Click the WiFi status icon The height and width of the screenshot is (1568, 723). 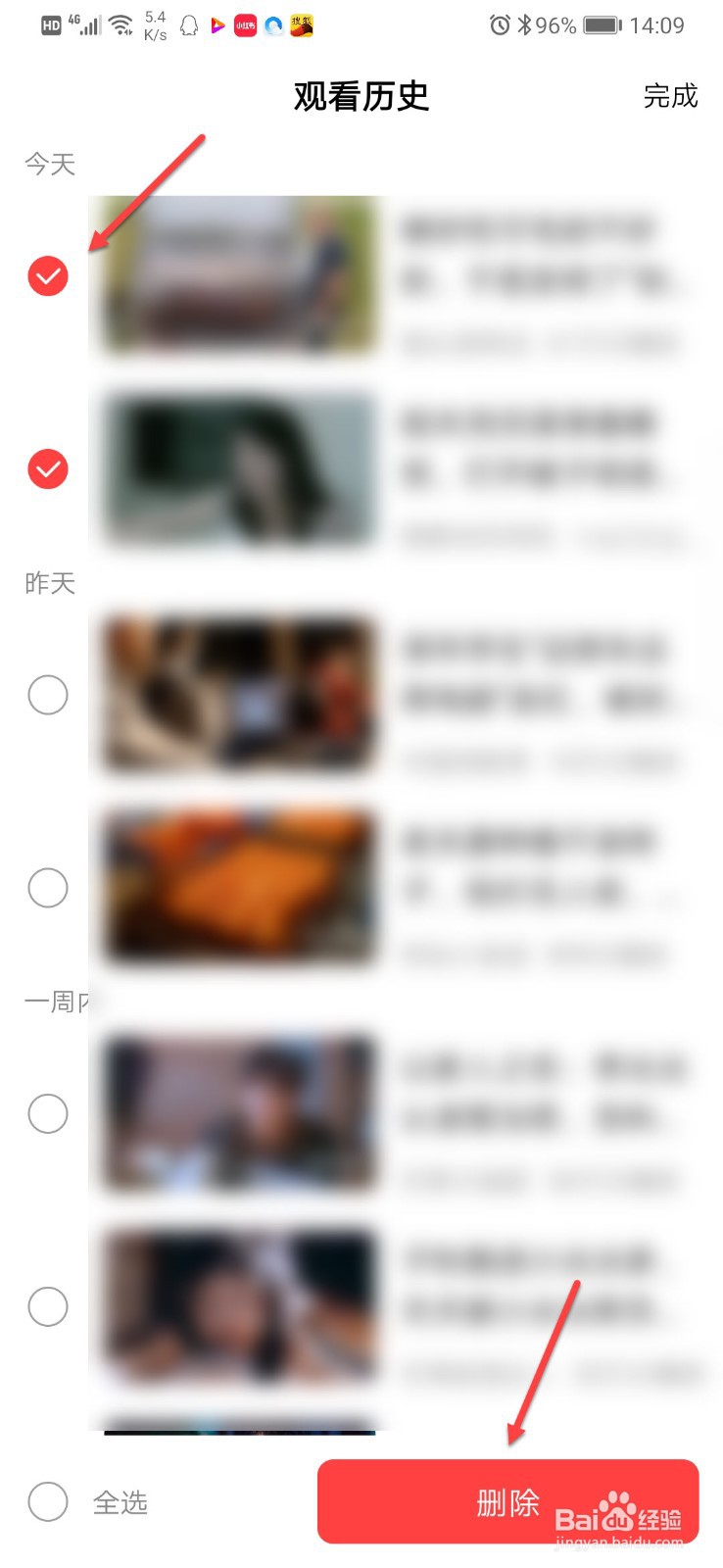tap(121, 24)
